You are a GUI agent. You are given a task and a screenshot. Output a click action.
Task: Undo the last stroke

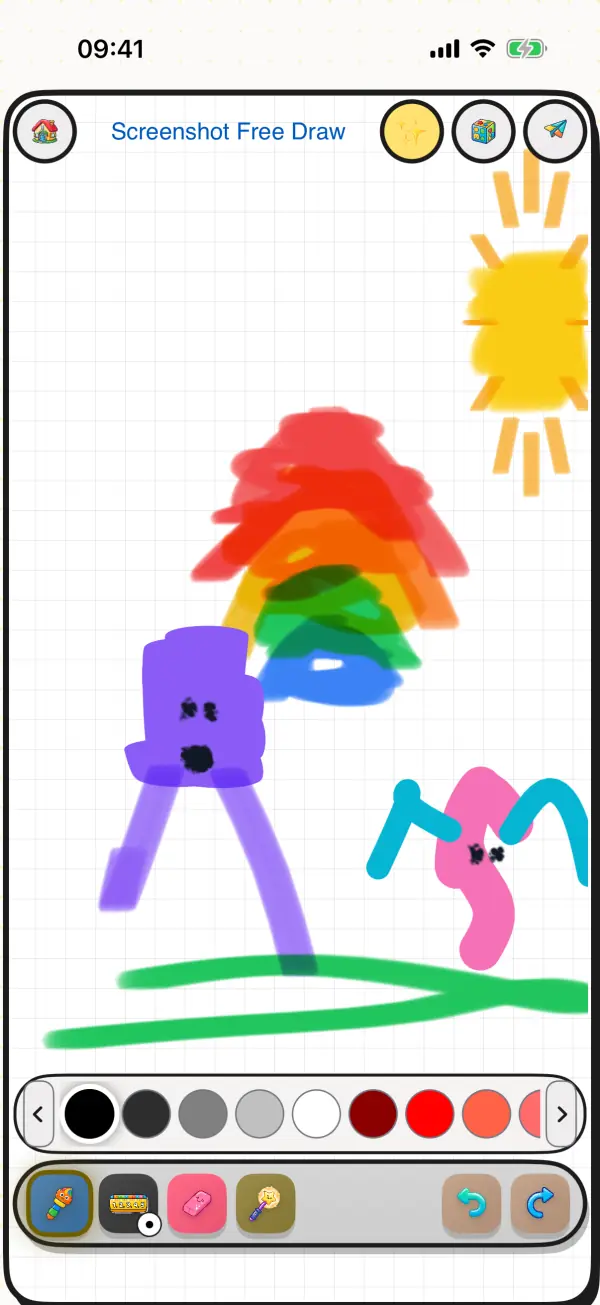[x=472, y=1203]
